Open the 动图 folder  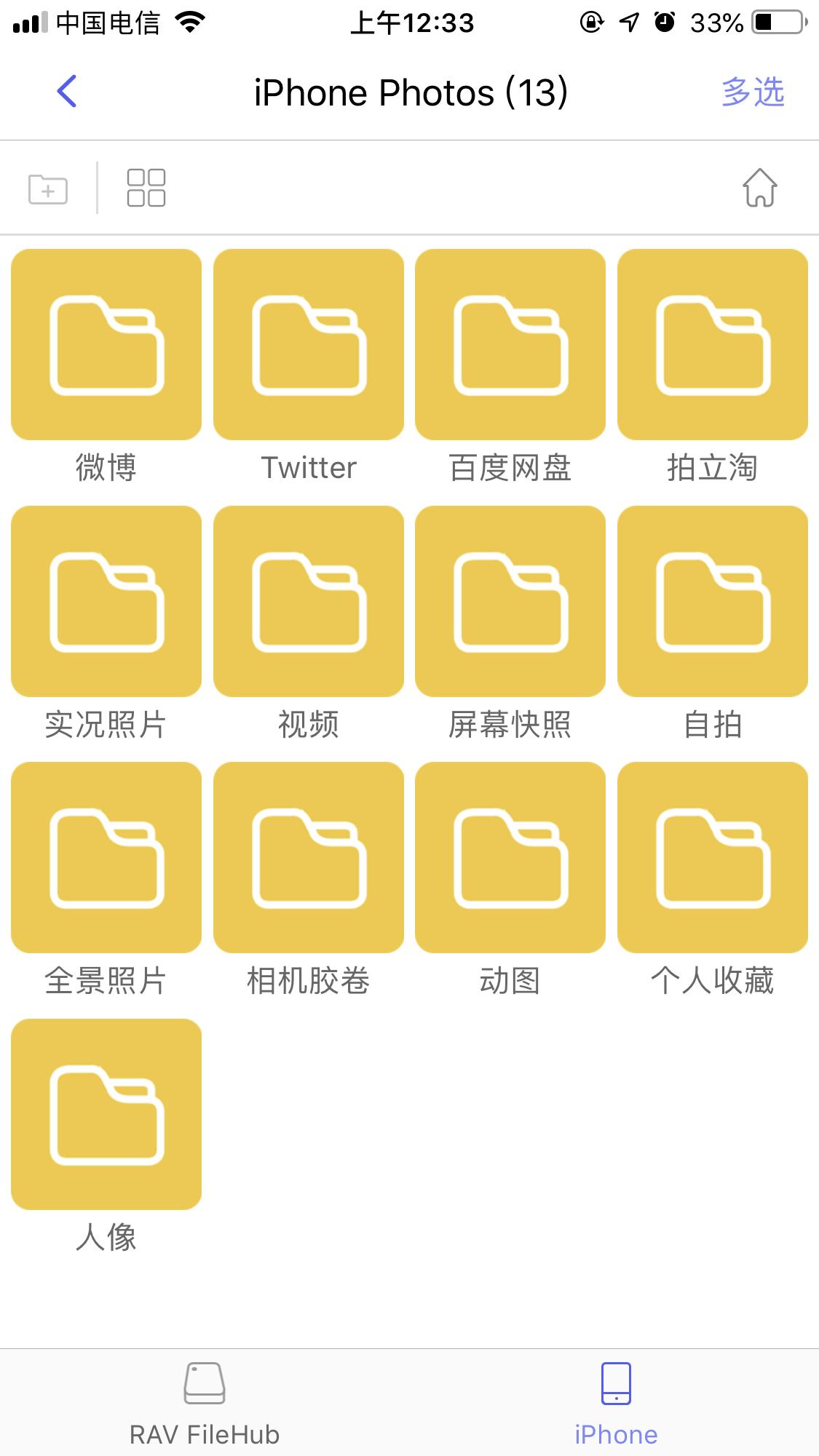[x=510, y=859]
